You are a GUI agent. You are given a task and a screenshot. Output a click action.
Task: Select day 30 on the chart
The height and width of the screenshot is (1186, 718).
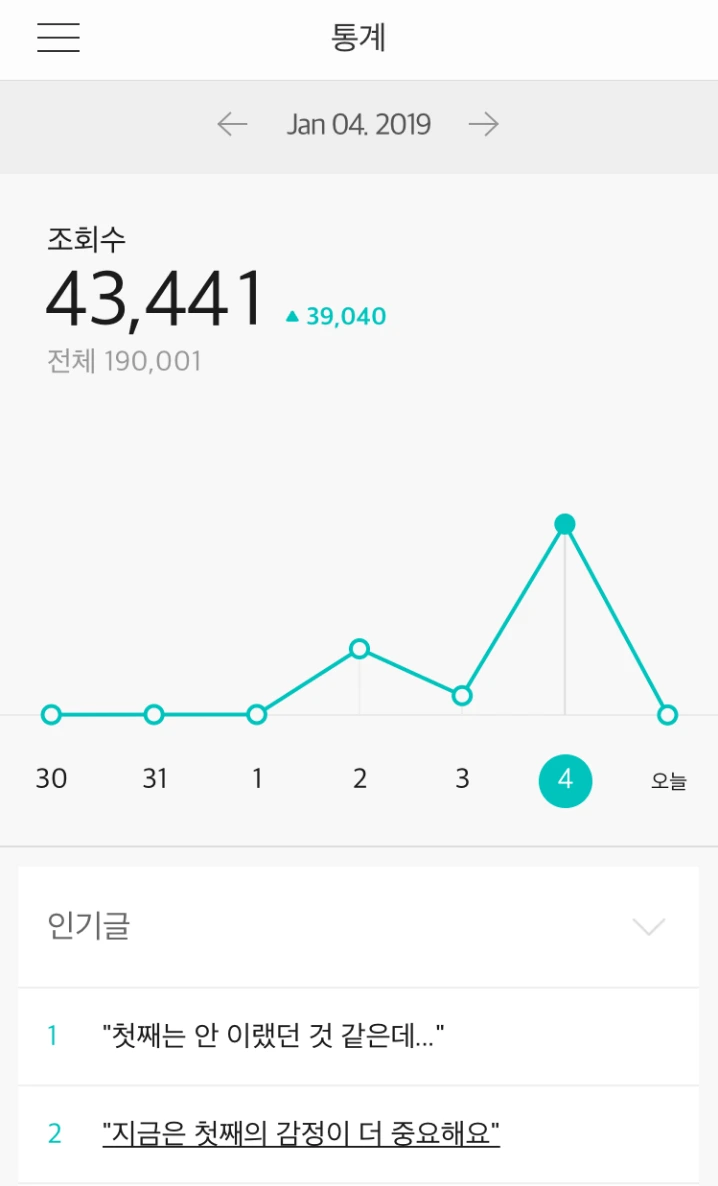51,779
